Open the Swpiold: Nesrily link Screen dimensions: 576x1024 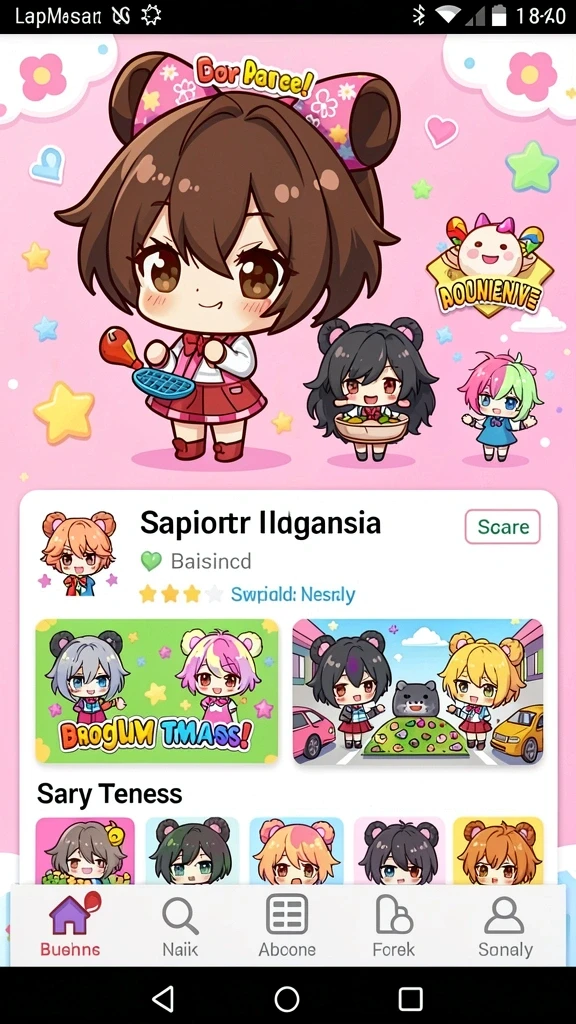[x=293, y=594]
